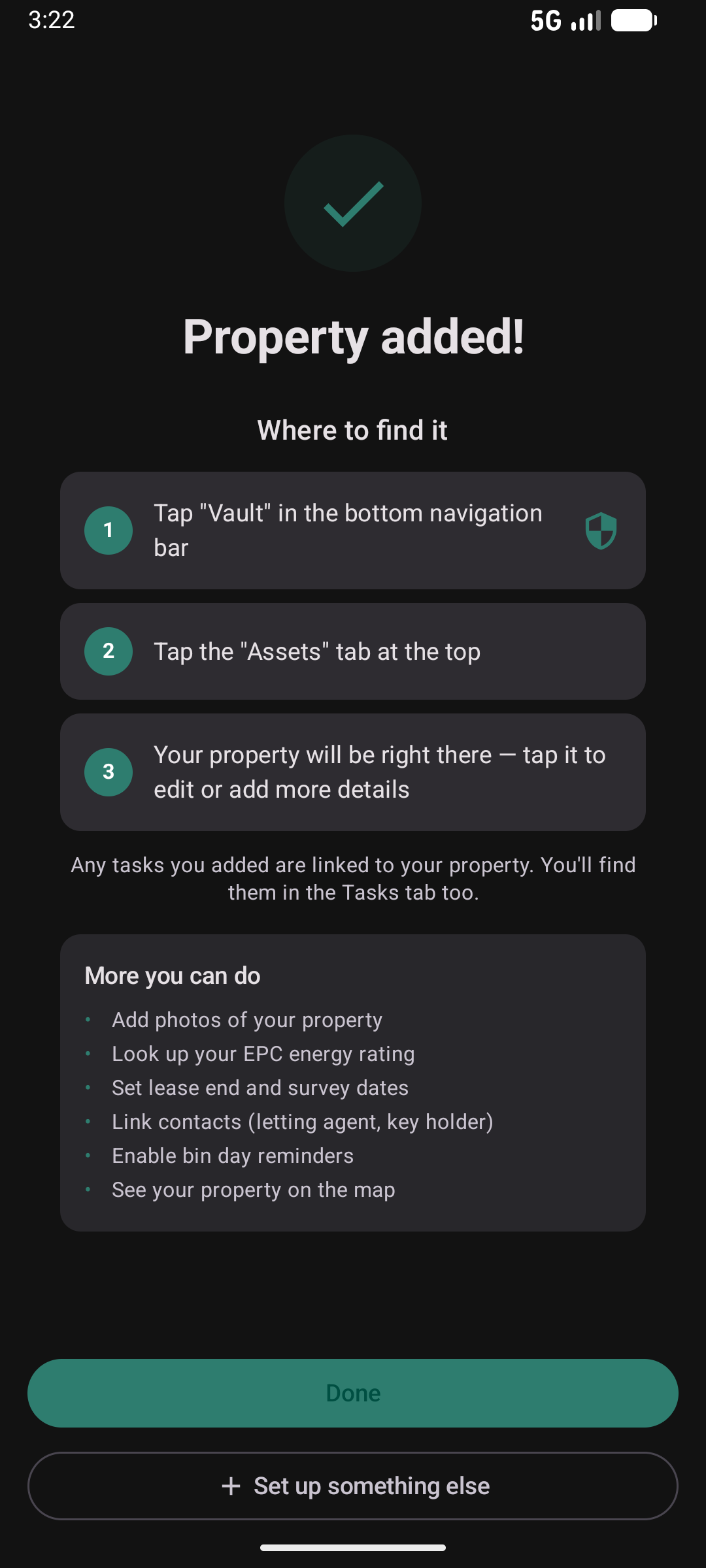Screen dimensions: 706x1568
Task: Click the green checkmark success icon
Action: pyautogui.click(x=353, y=203)
